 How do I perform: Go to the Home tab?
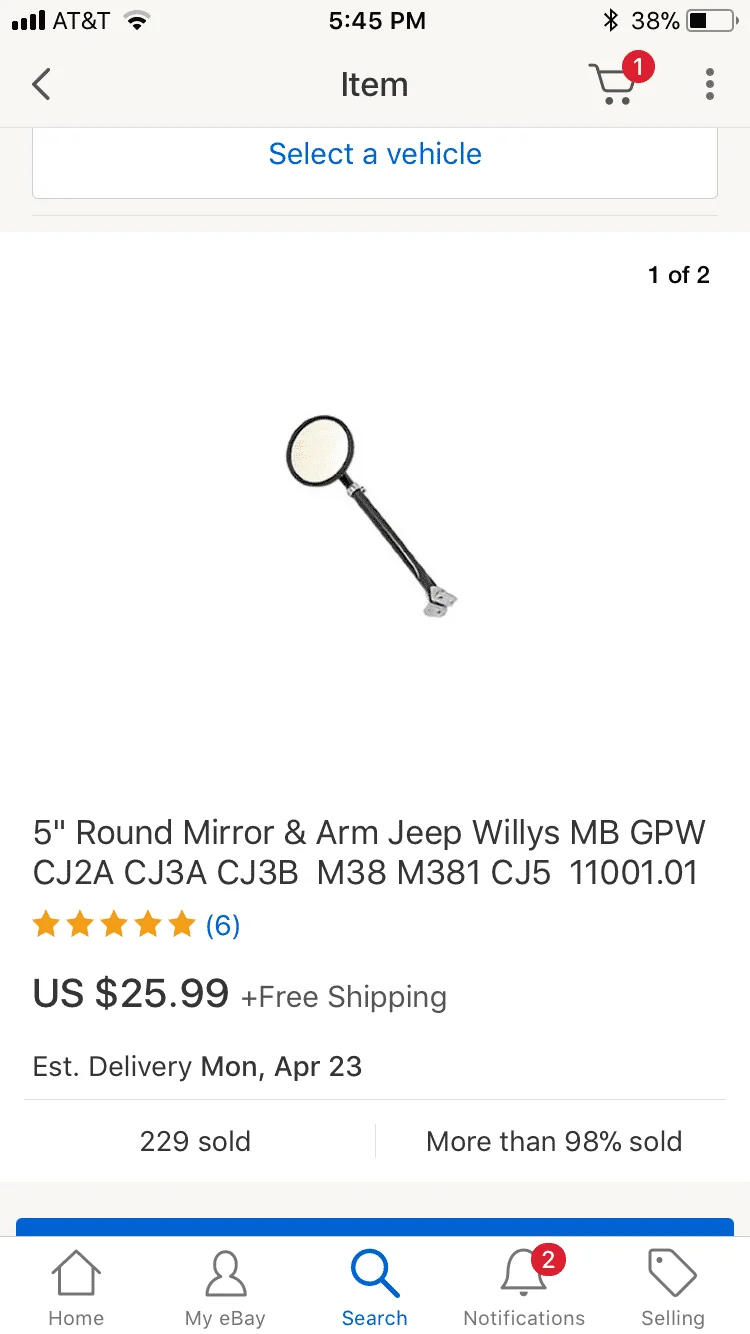tap(76, 1288)
